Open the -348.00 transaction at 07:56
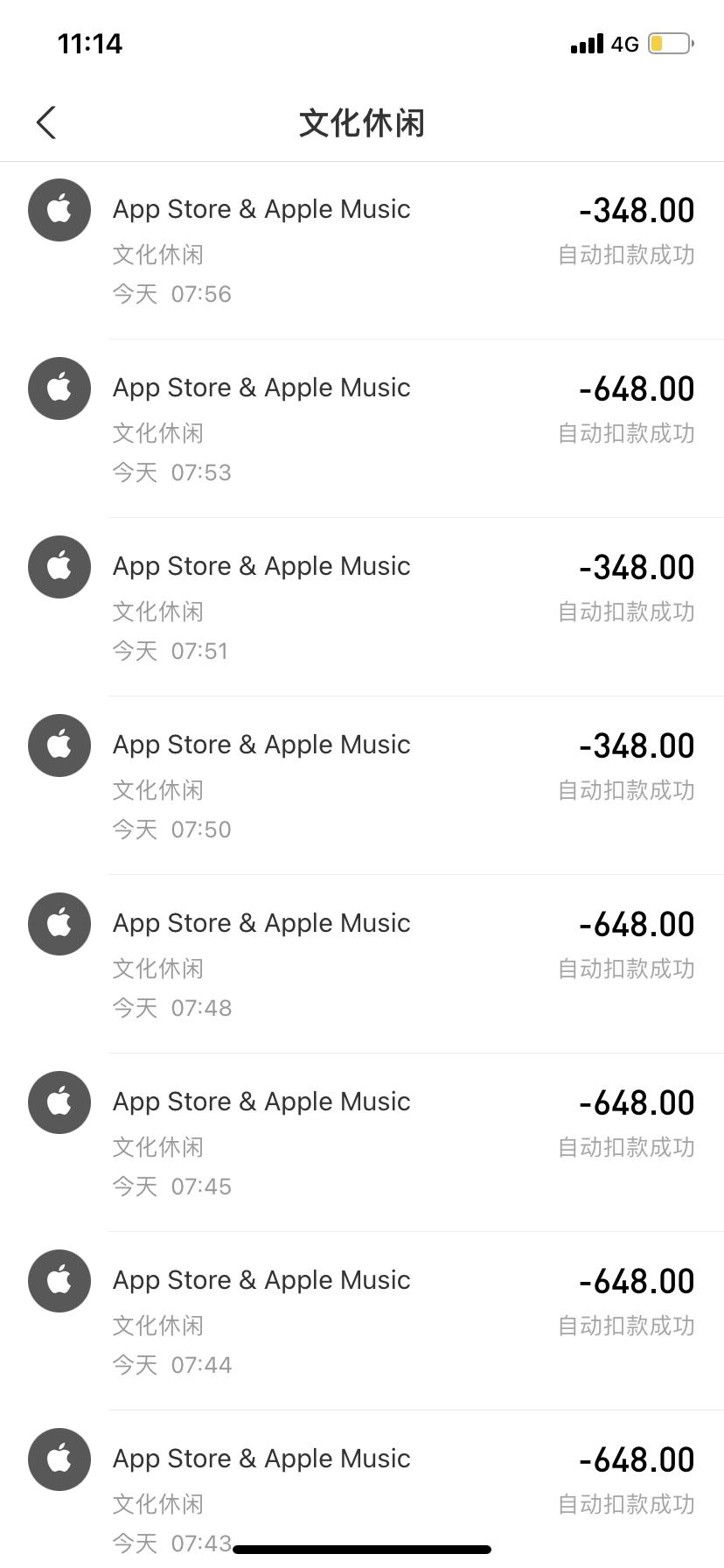Screen dimensions: 724x1568 tap(362, 250)
